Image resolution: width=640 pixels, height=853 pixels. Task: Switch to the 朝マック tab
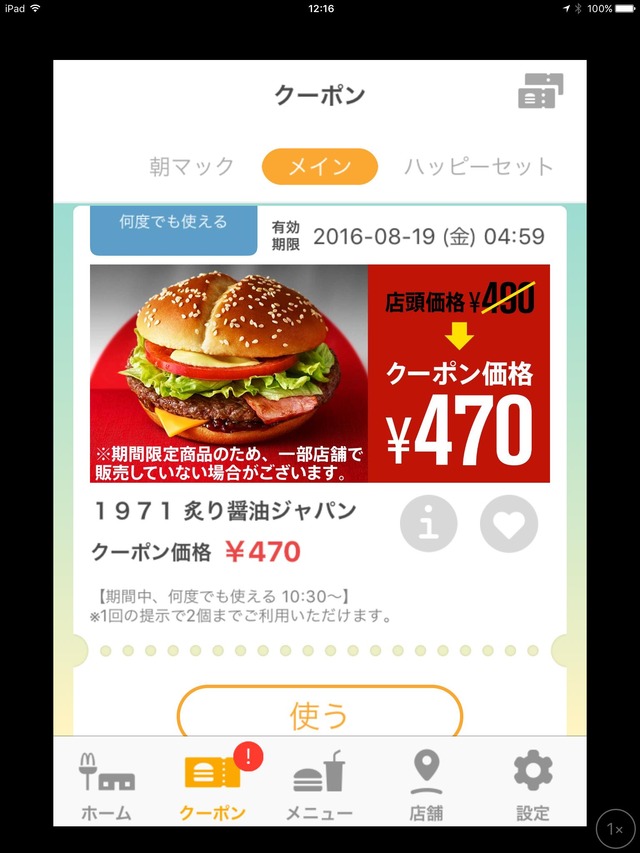tap(192, 167)
